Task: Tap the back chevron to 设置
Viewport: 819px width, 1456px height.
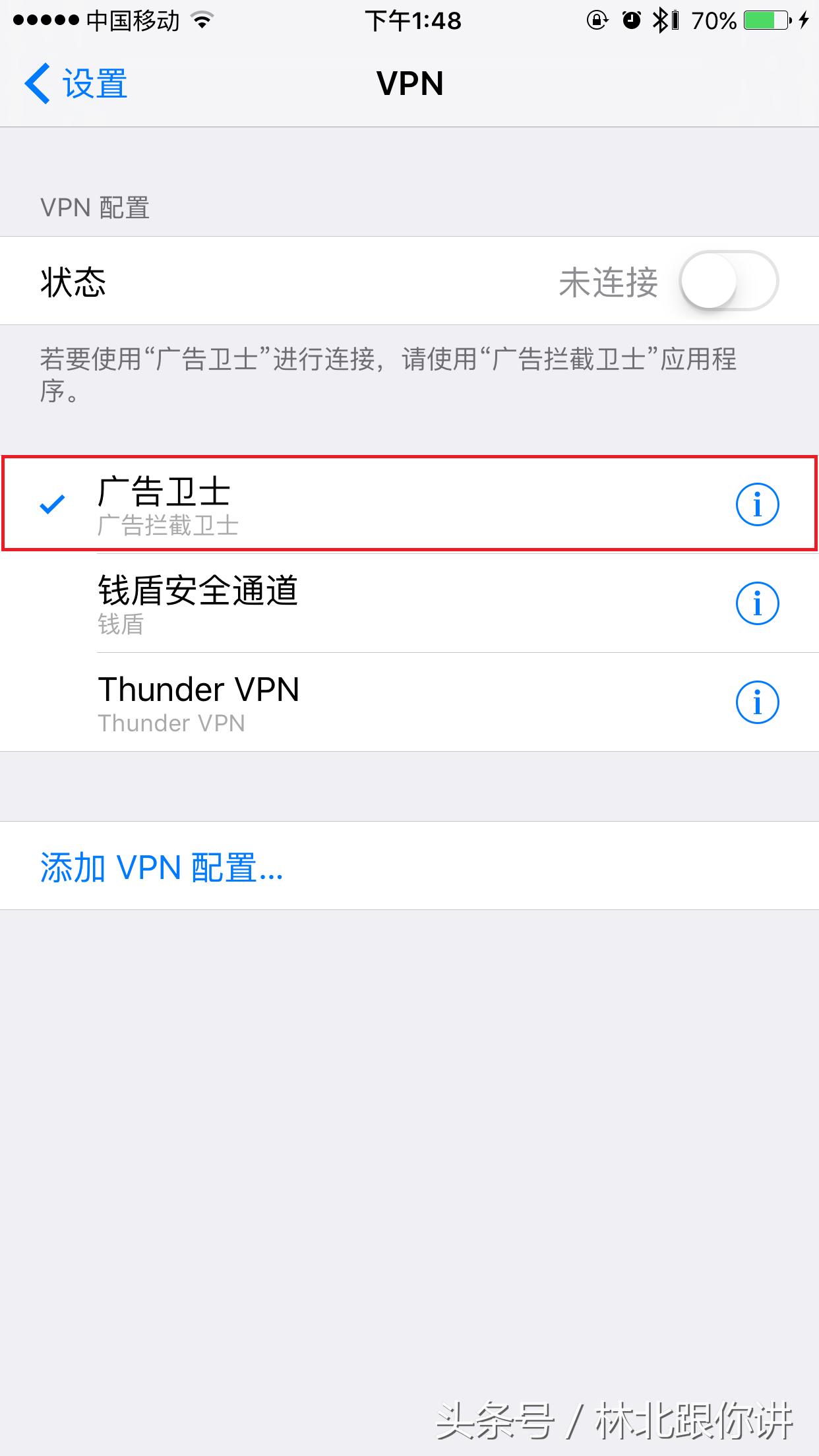Action: tap(40, 83)
